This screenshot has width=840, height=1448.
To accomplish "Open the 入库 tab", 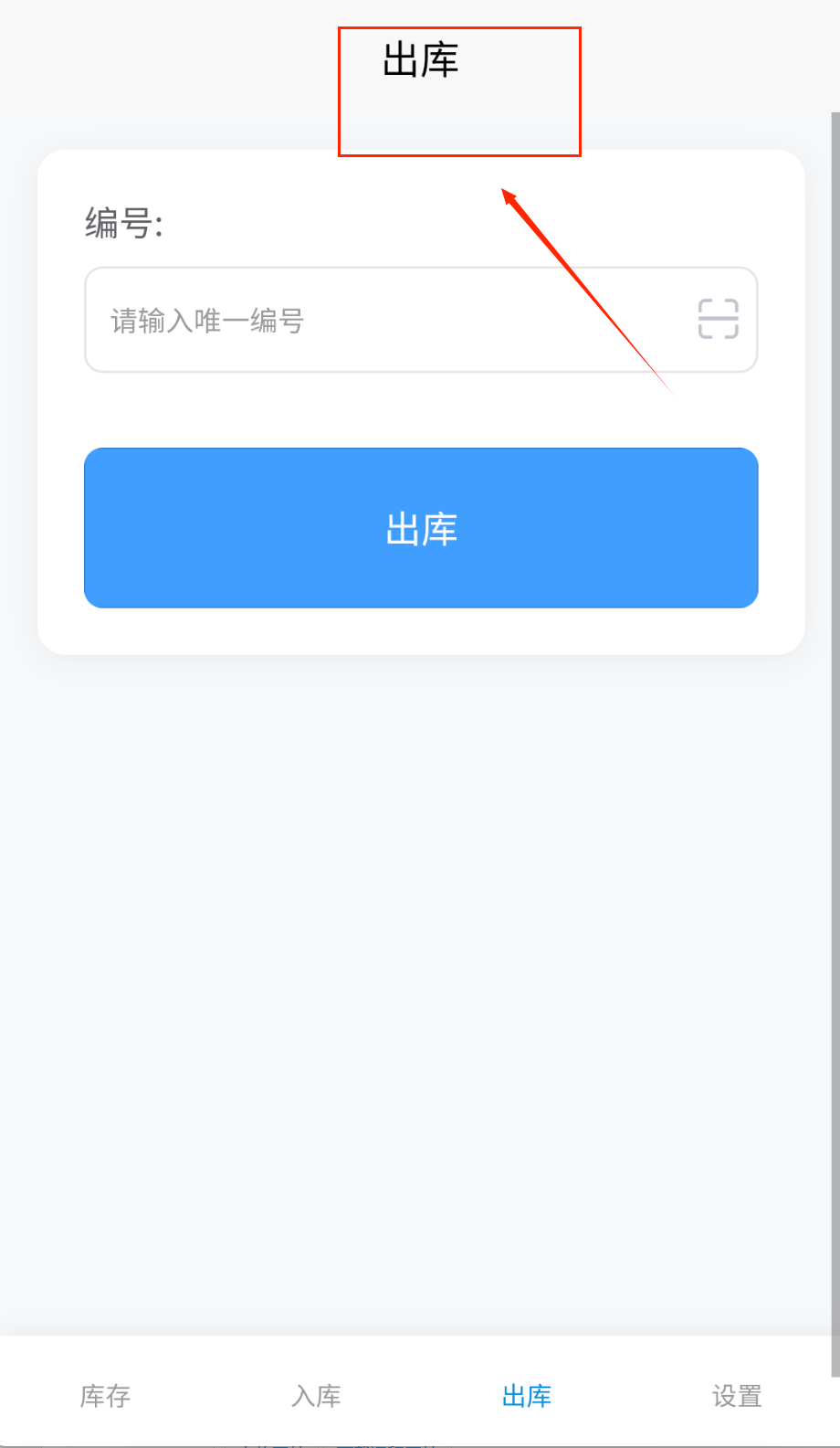I will pos(316,1396).
